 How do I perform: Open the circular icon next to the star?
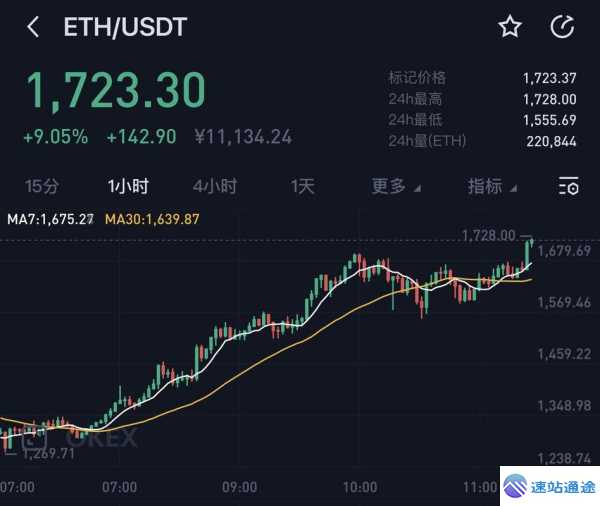563,27
